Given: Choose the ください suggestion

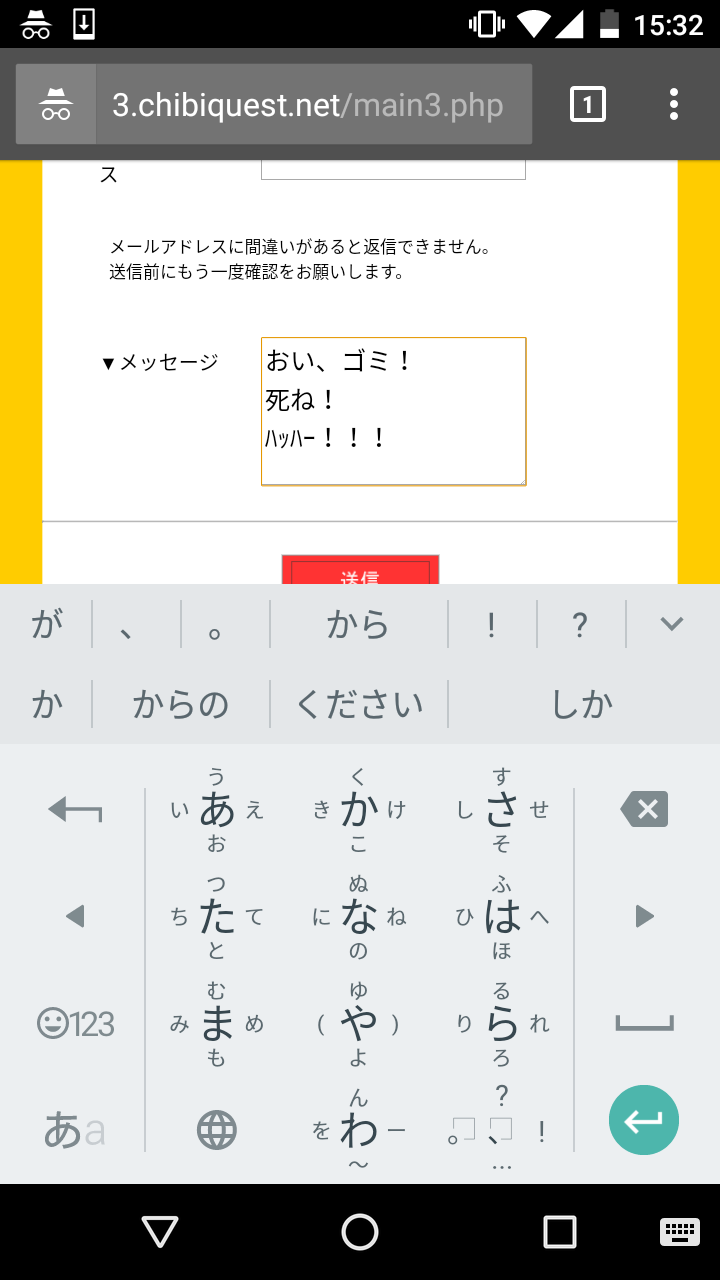Looking at the screenshot, I should tap(359, 705).
